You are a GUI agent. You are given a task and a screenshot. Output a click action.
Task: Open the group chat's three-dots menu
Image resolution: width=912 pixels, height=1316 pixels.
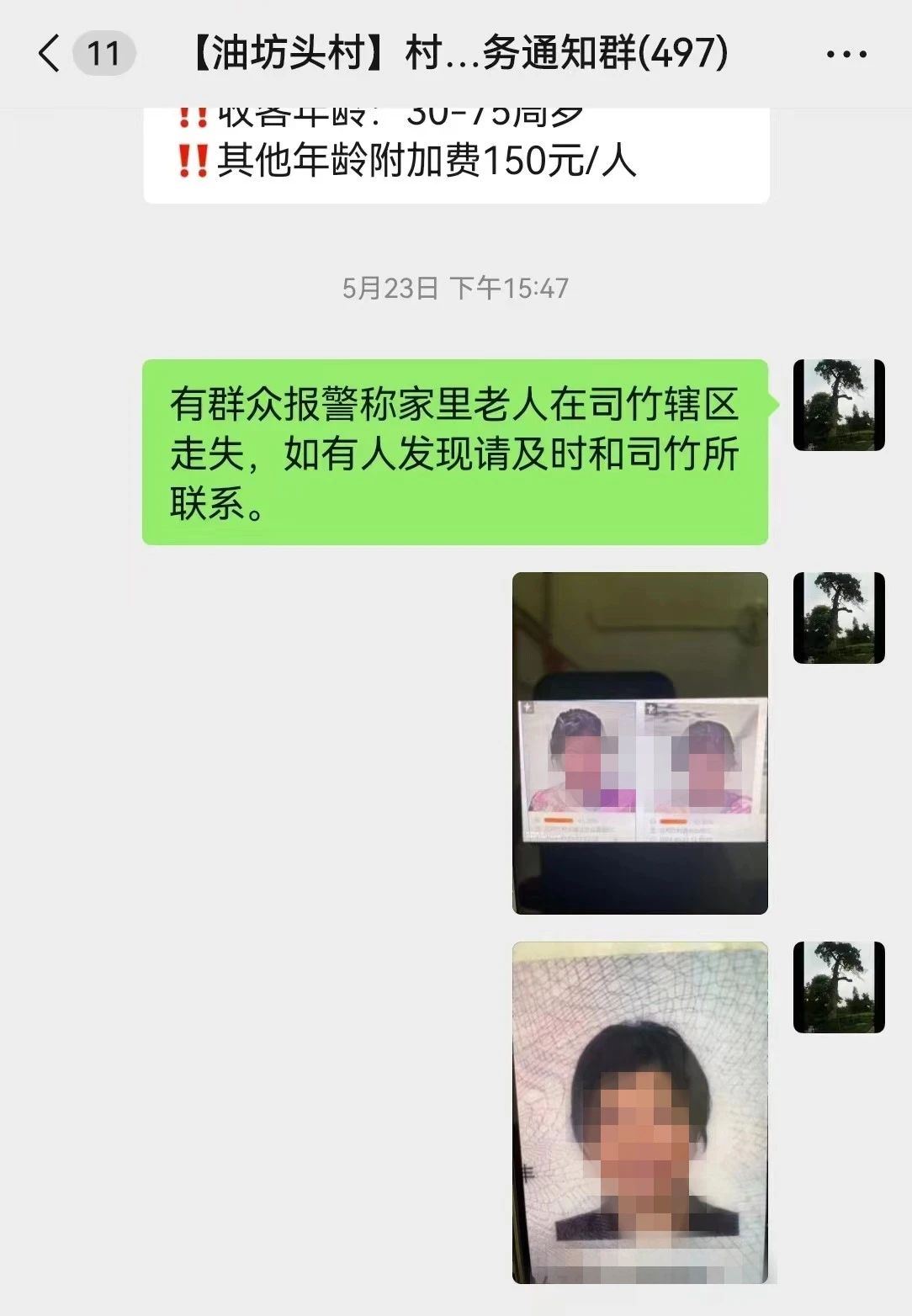tap(846, 55)
